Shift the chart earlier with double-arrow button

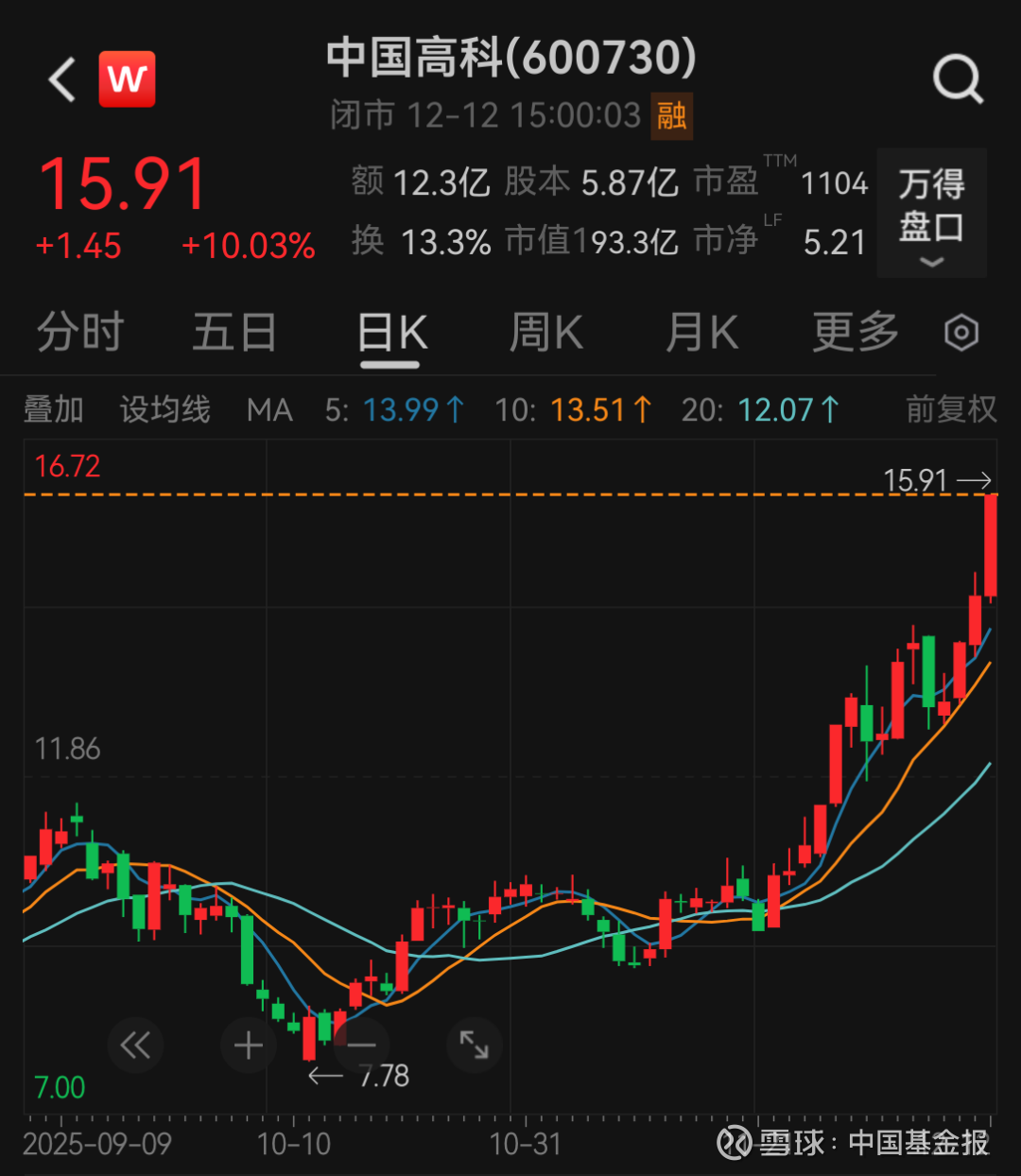tap(135, 1046)
